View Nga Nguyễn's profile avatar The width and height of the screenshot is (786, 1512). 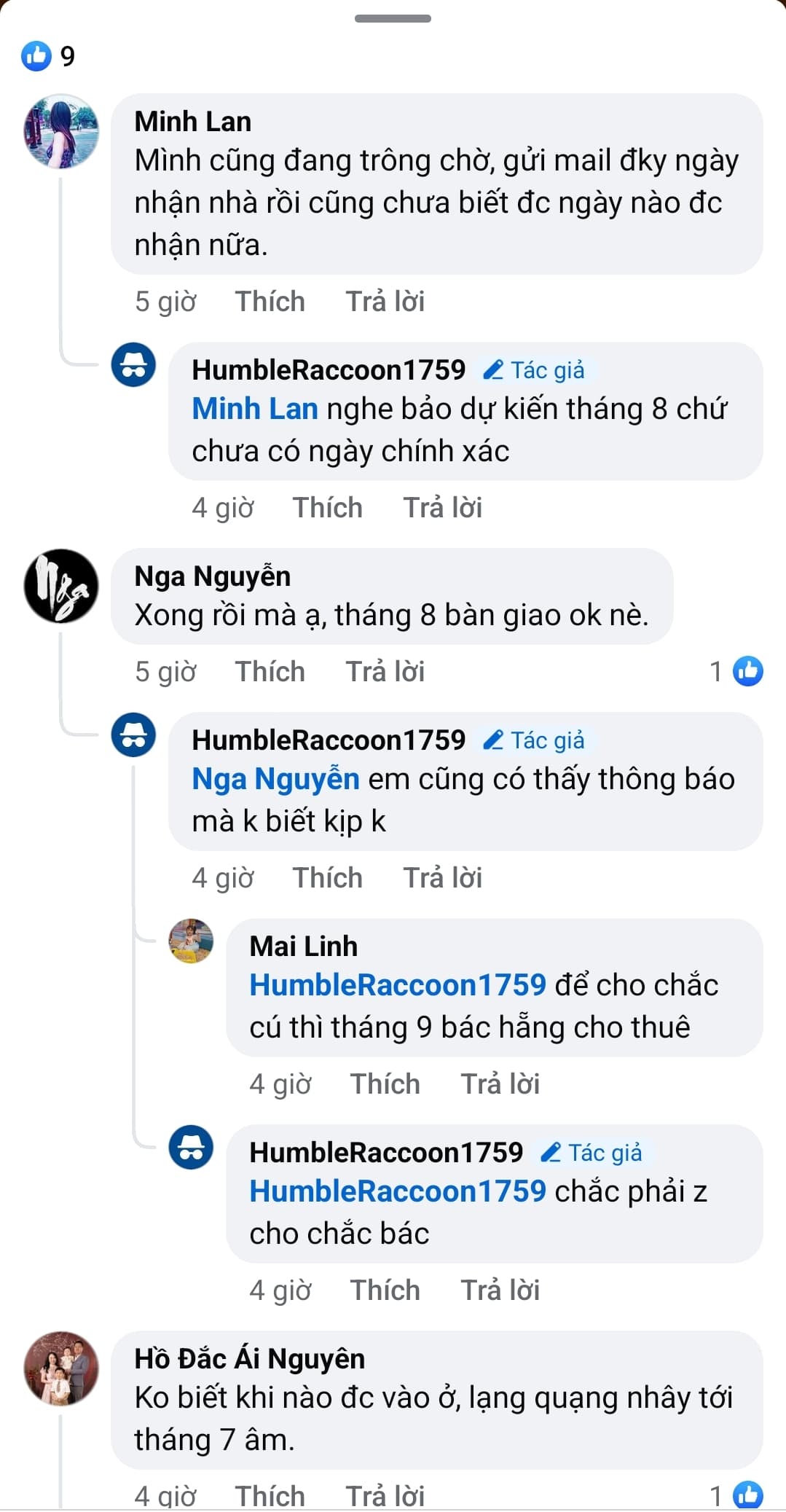[61, 586]
